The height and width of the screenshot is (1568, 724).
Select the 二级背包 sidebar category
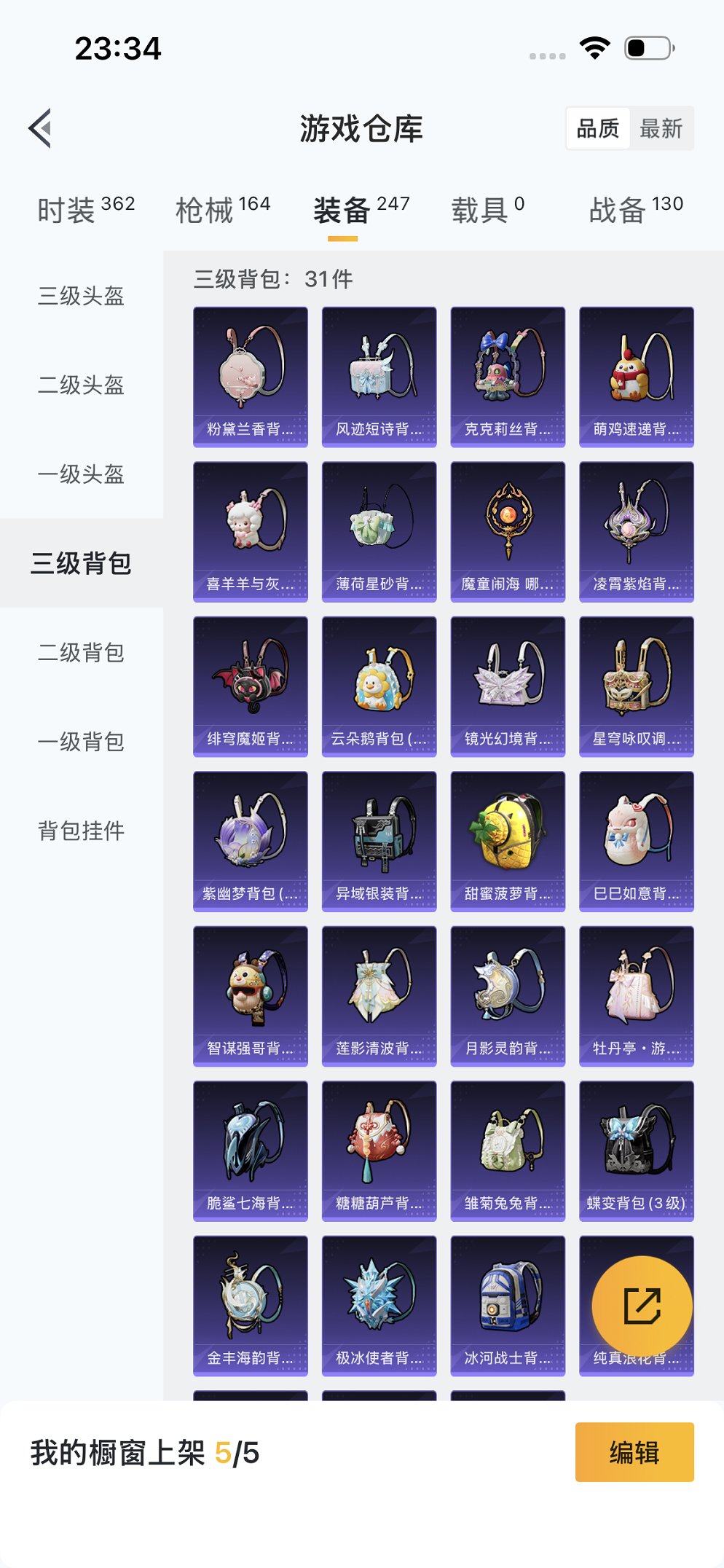tap(80, 654)
